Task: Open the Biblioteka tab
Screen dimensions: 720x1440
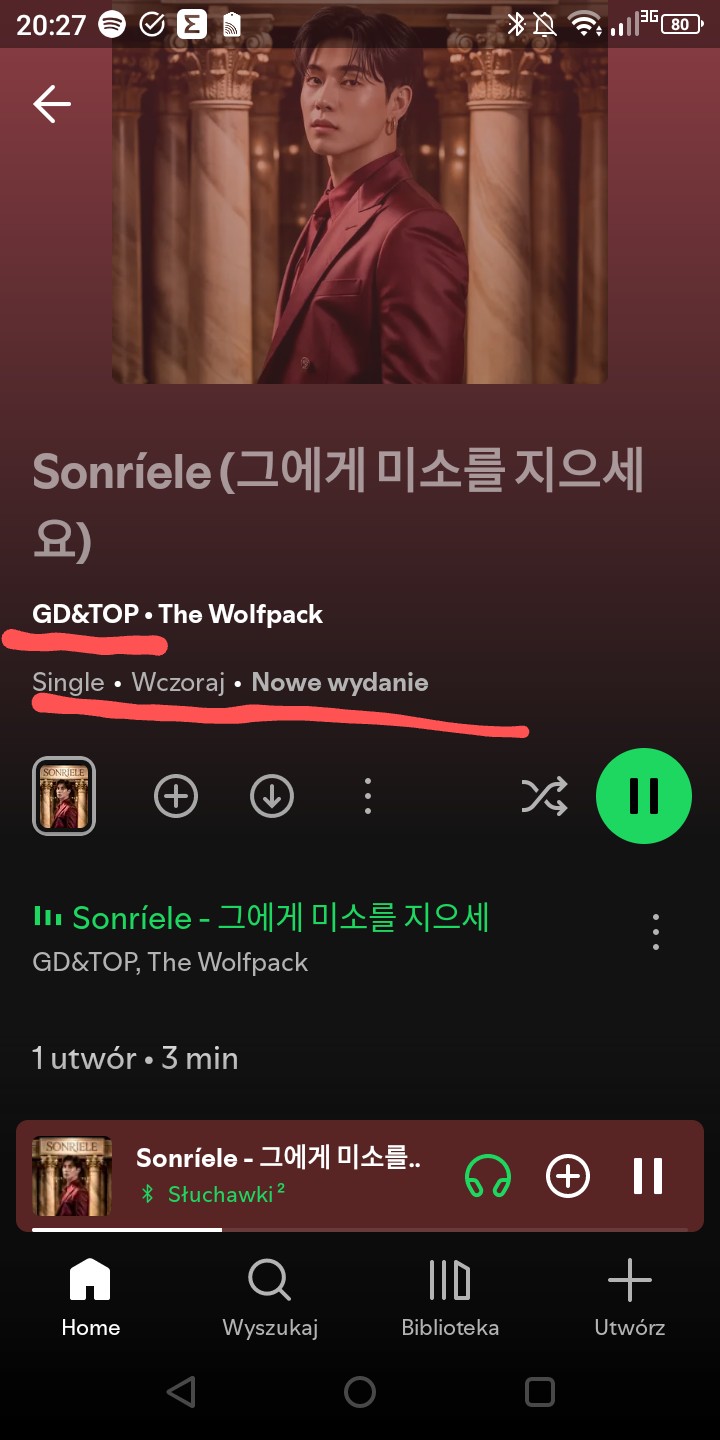Action: tap(449, 1297)
